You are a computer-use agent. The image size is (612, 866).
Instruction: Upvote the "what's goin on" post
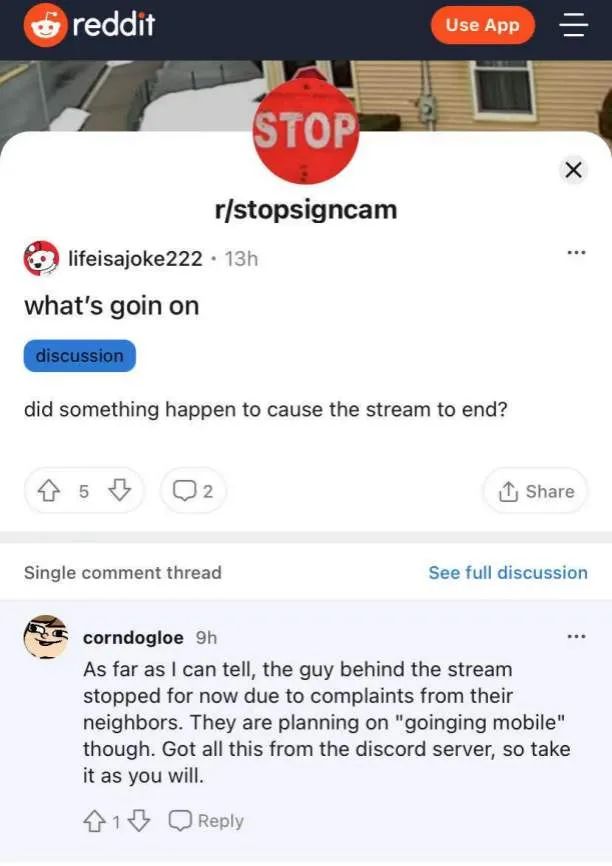(x=48, y=491)
